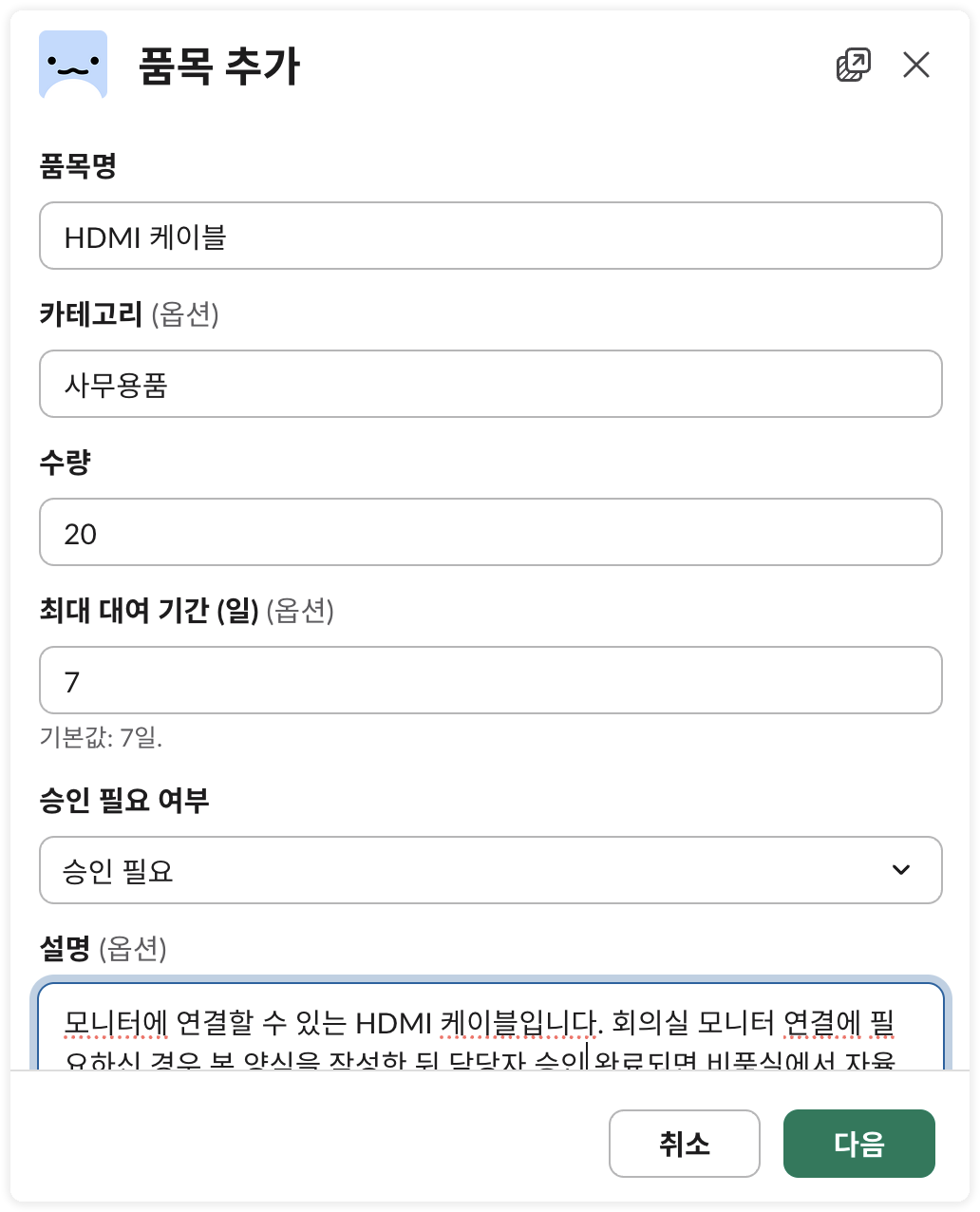Click the 품목명 field showing HDMI 케이블

[490, 236]
